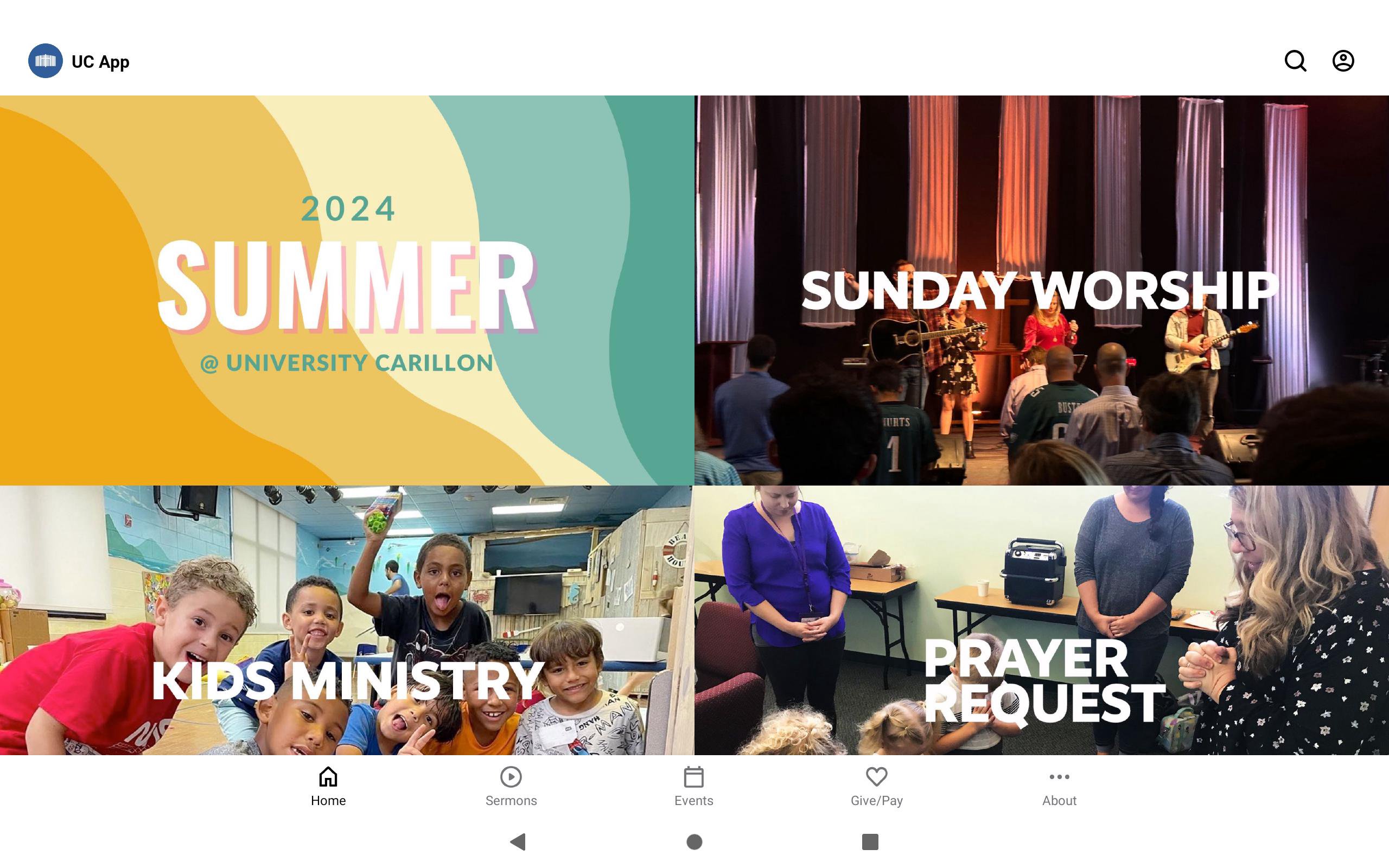Switch to the About tab
1389x868 pixels.
(1059, 787)
